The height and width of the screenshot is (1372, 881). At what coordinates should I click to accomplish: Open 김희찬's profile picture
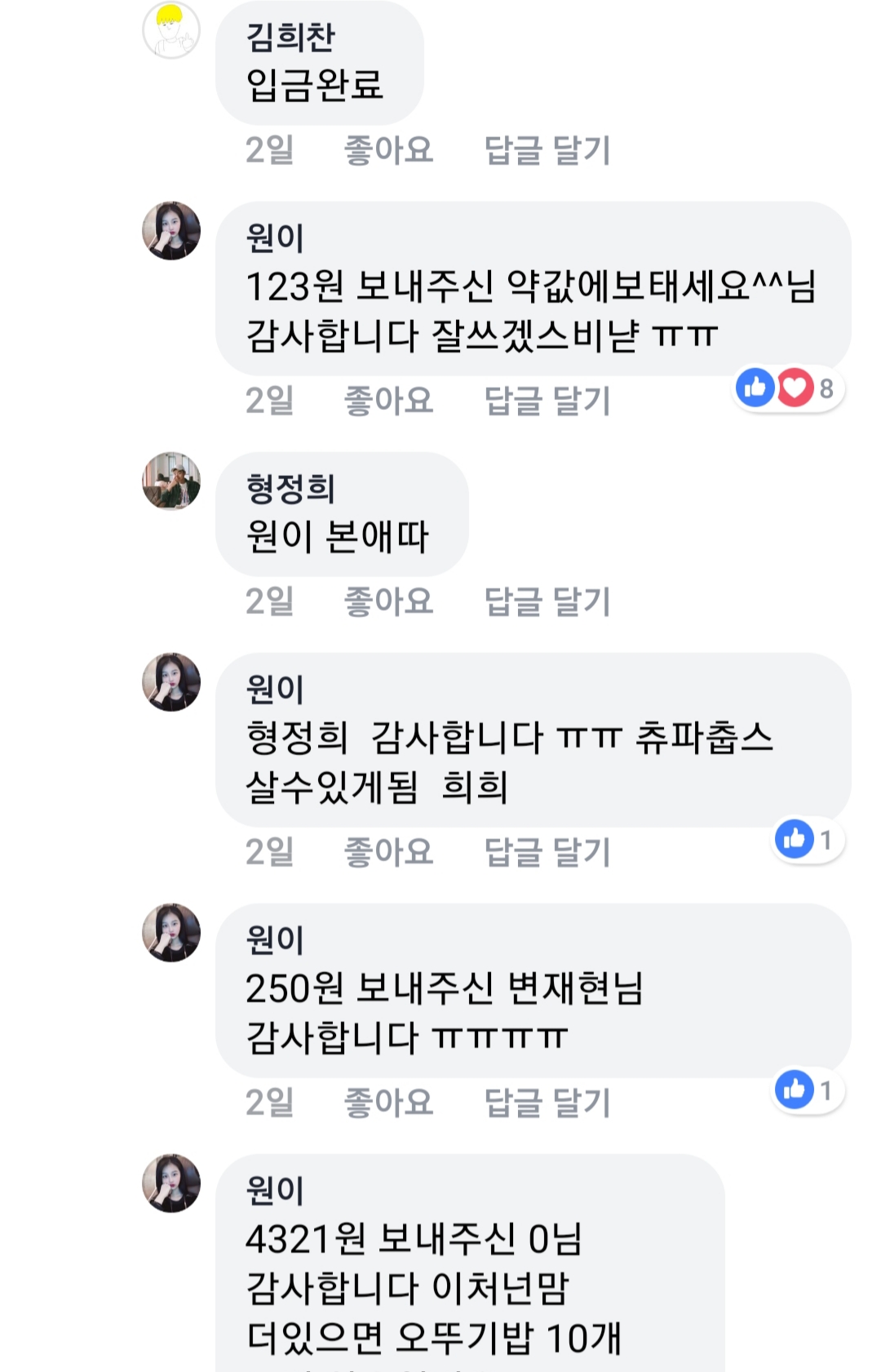[x=171, y=30]
